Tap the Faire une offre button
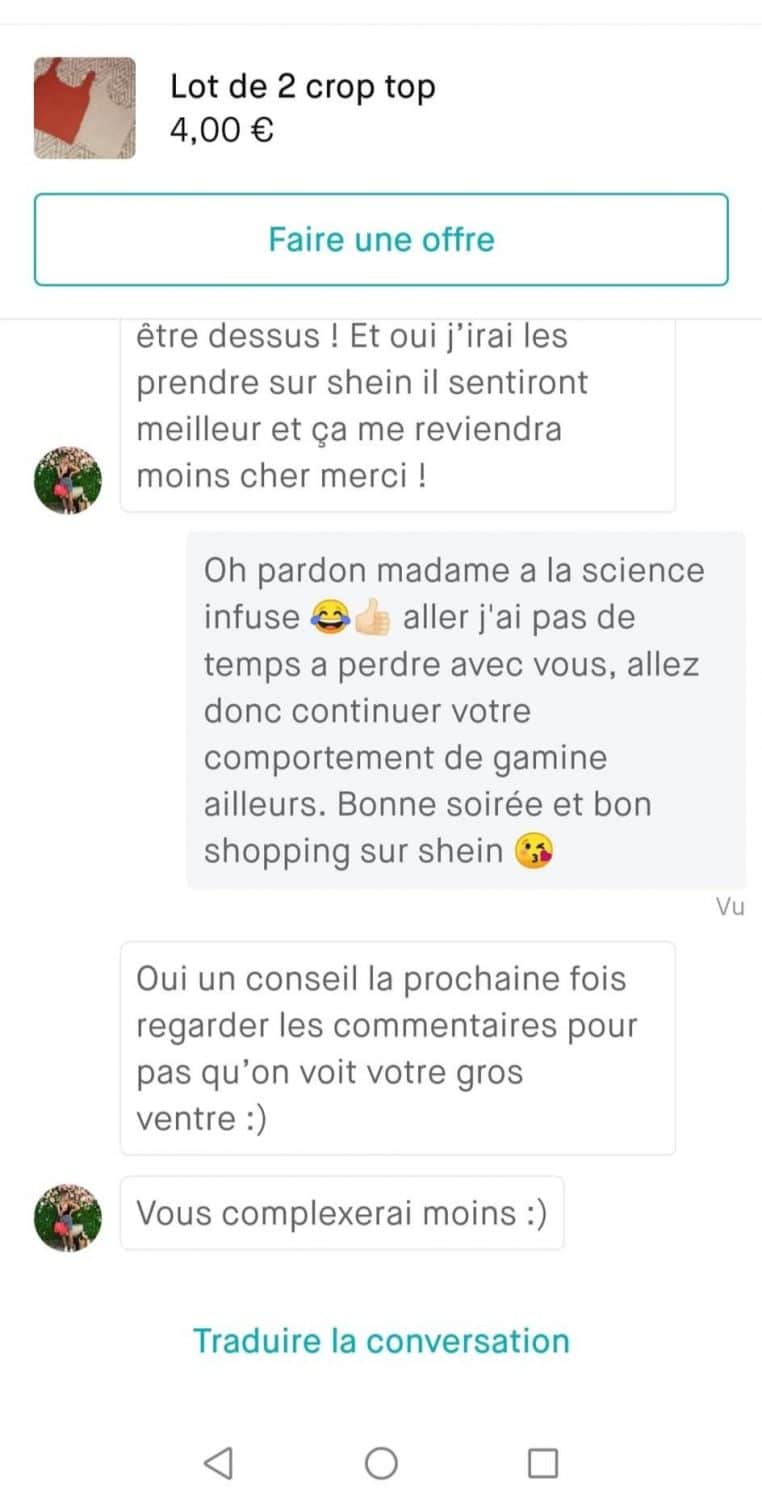Viewport: 762px width, 1504px height. [381, 240]
